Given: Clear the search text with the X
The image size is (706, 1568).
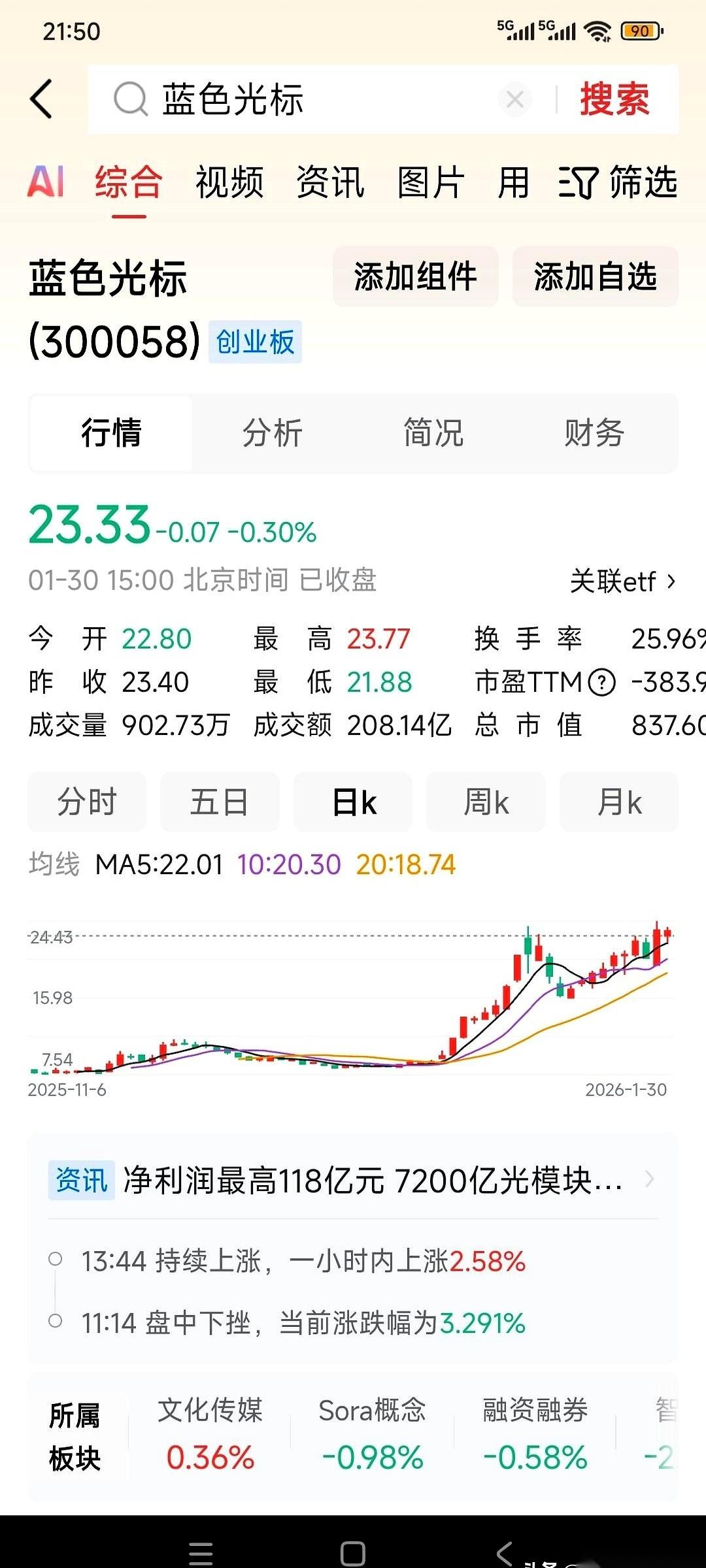Looking at the screenshot, I should (515, 100).
